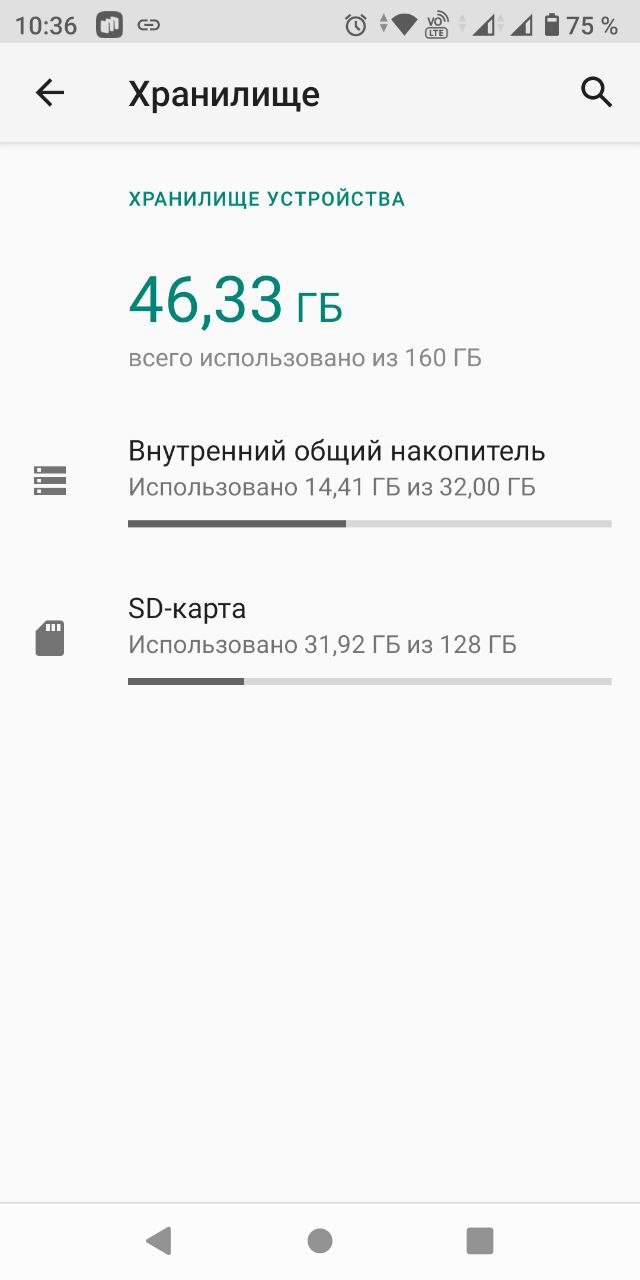Open search in storage settings

tap(596, 92)
